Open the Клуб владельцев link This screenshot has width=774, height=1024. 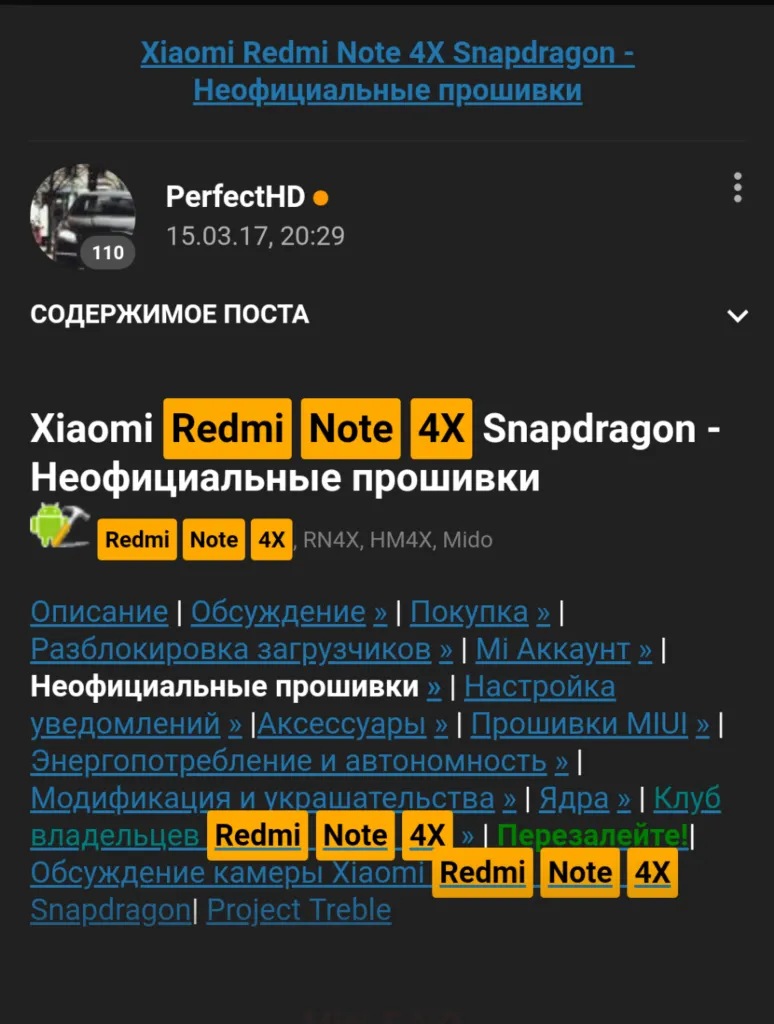pyautogui.click(x=687, y=799)
